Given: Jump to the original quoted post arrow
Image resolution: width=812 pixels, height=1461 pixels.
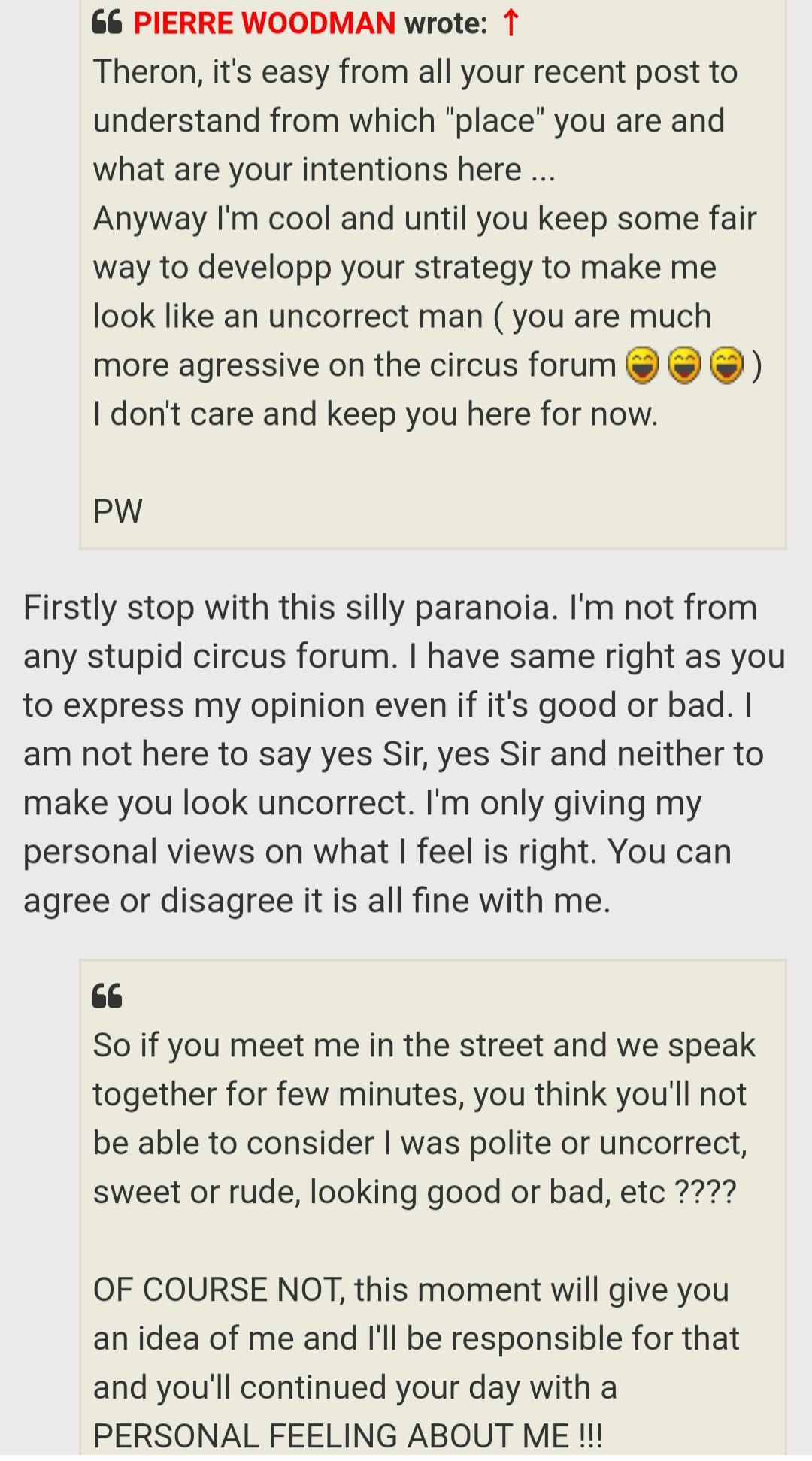Looking at the screenshot, I should coord(511,23).
